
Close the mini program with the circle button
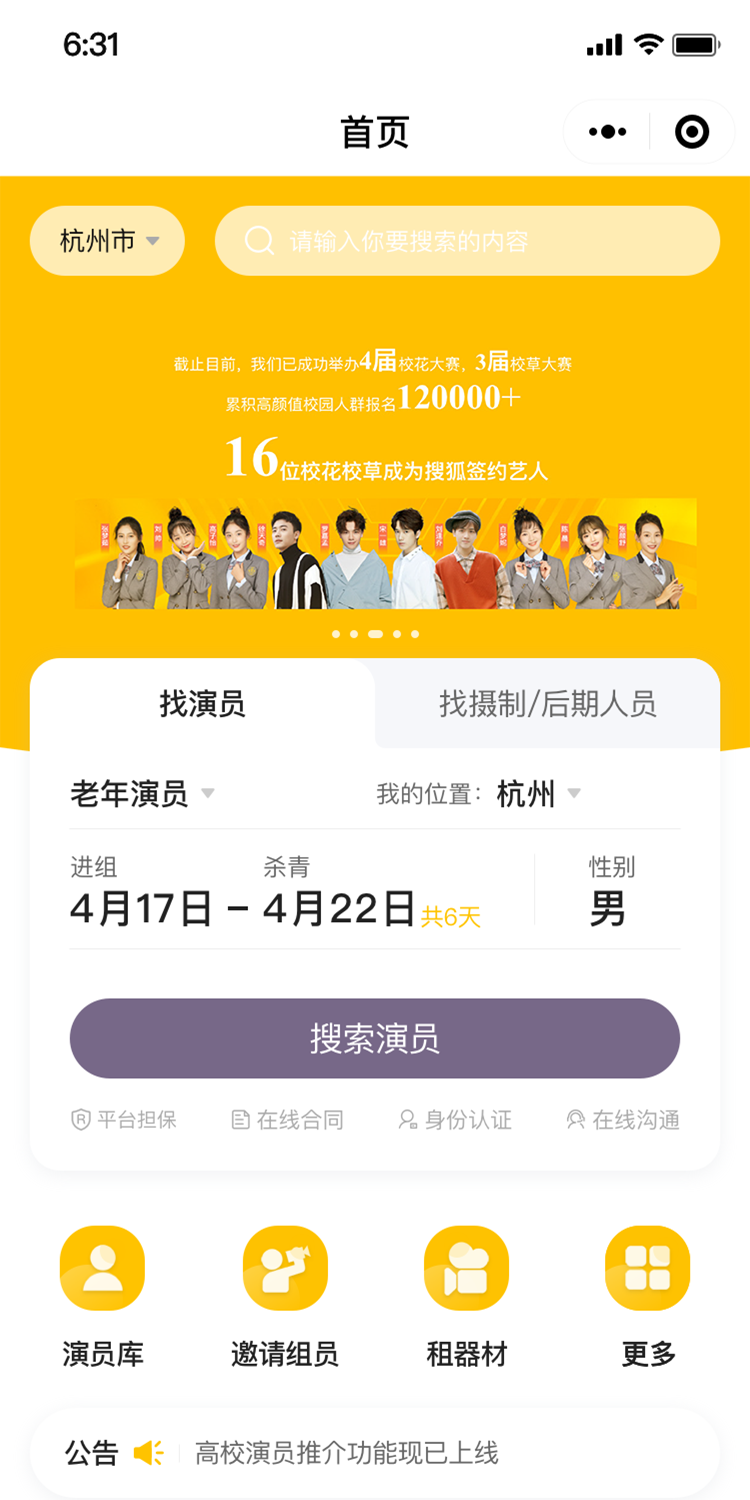click(692, 132)
